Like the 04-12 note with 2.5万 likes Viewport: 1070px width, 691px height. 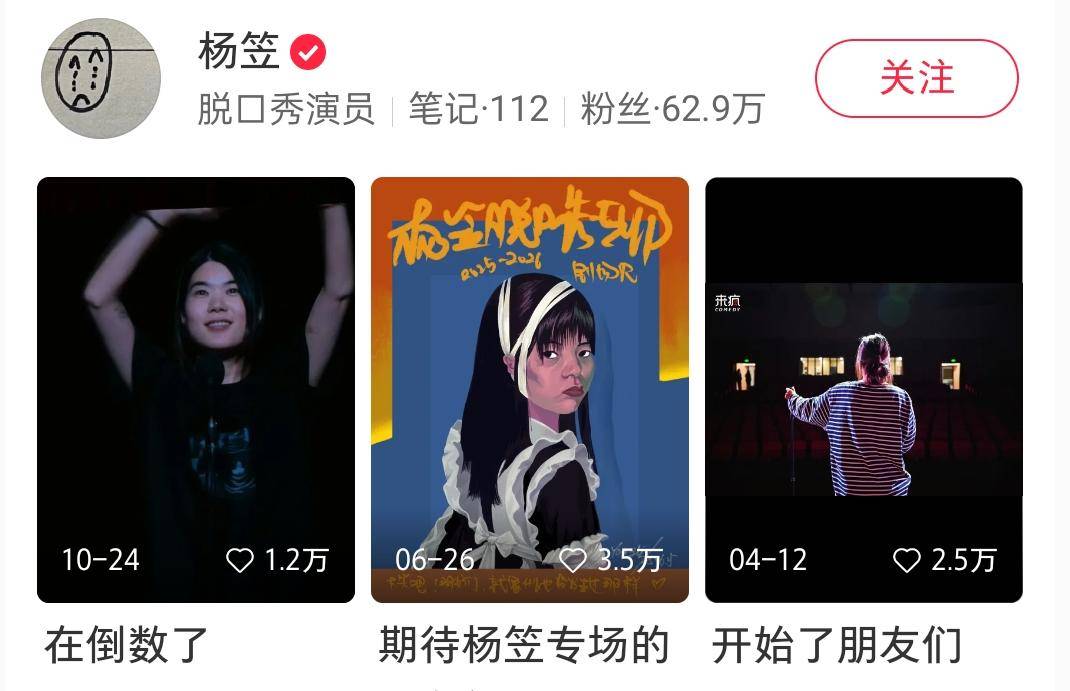[906, 560]
